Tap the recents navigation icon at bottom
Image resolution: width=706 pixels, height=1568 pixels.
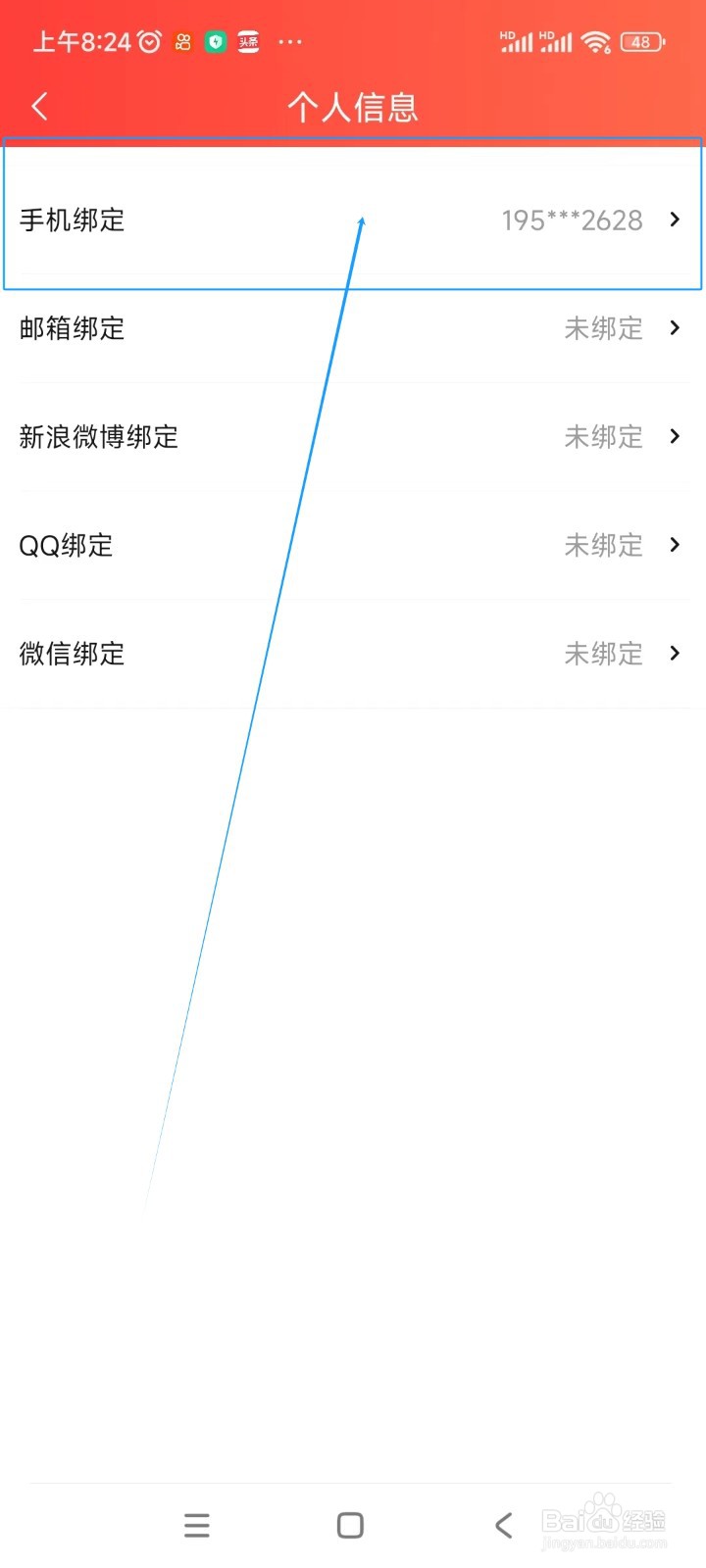coord(197,1525)
